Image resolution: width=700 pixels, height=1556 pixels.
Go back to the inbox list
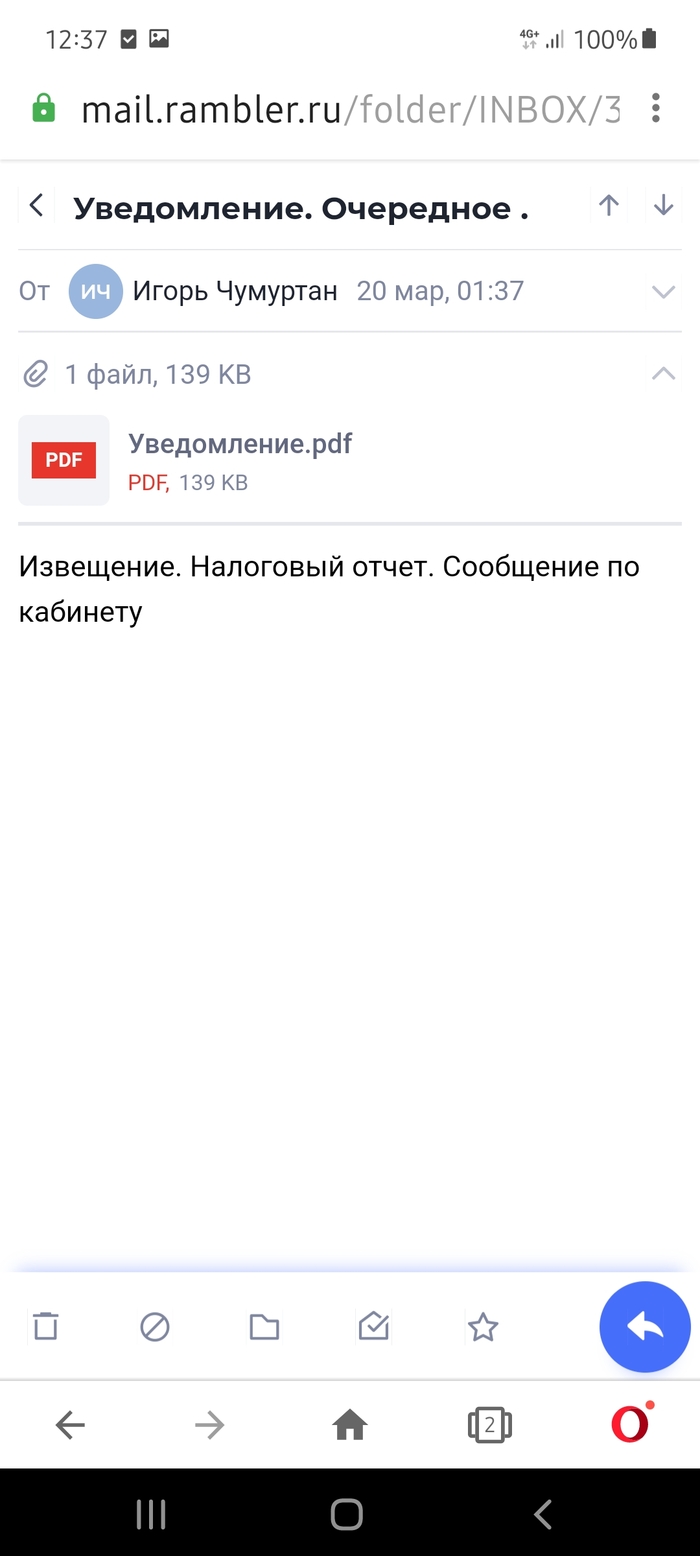[x=36, y=206]
